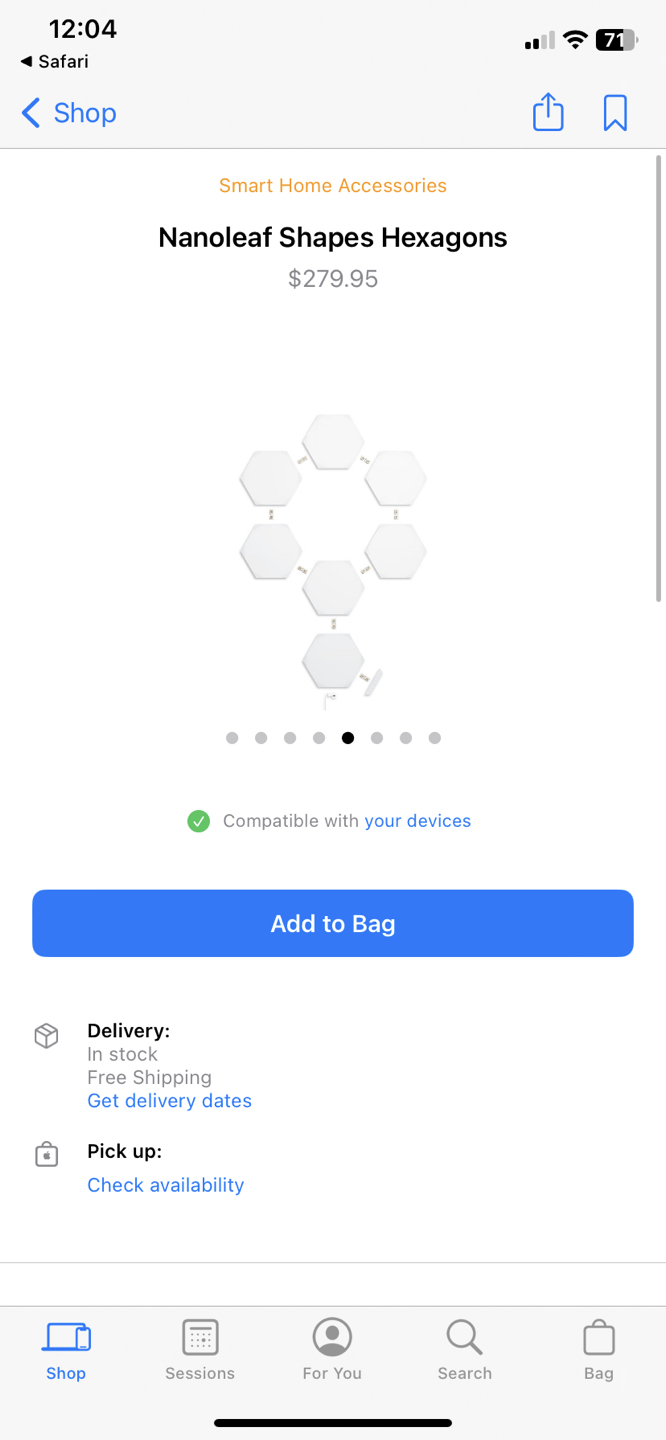Viewport: 666px width, 1440px height.
Task: Open the Smart Home Accessories category
Action: [333, 185]
